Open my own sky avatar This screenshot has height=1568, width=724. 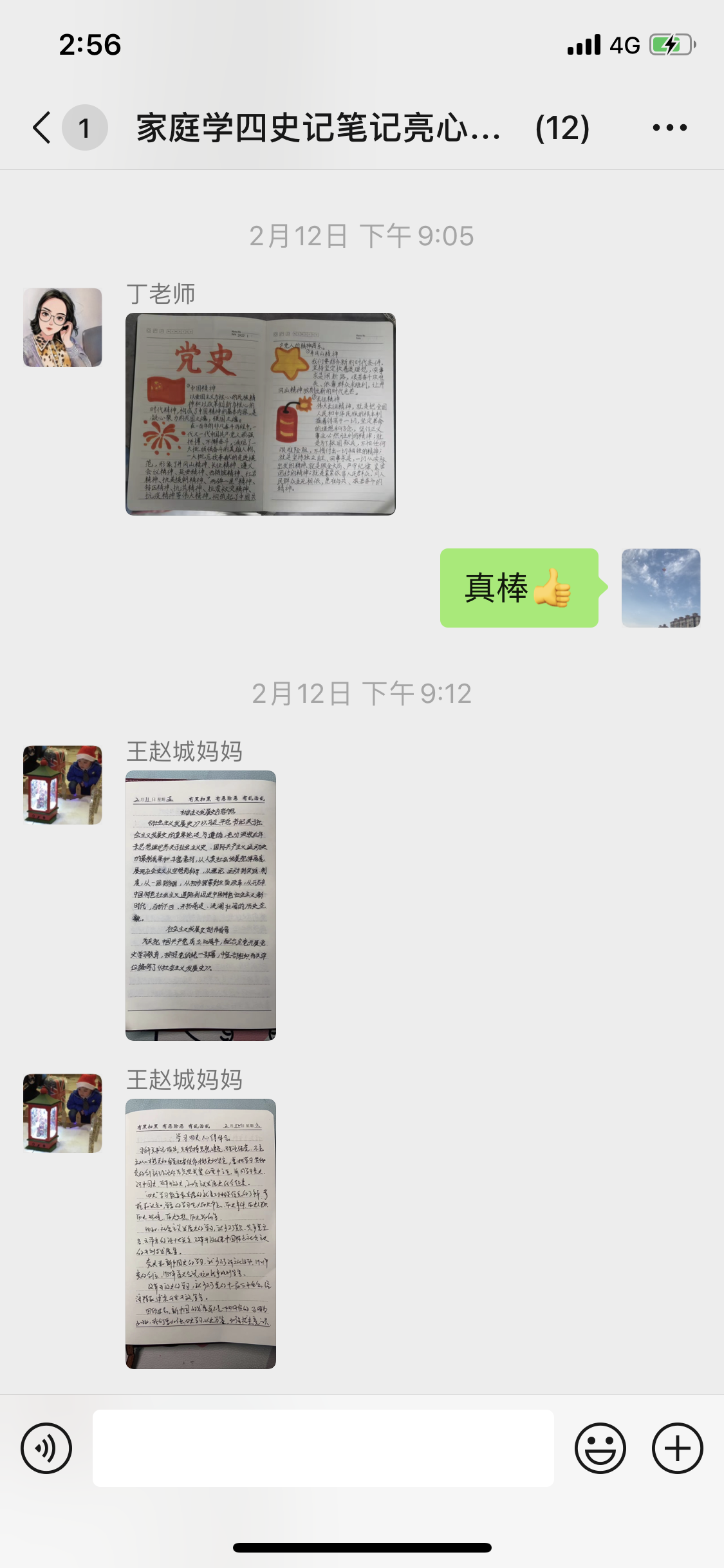660,588
